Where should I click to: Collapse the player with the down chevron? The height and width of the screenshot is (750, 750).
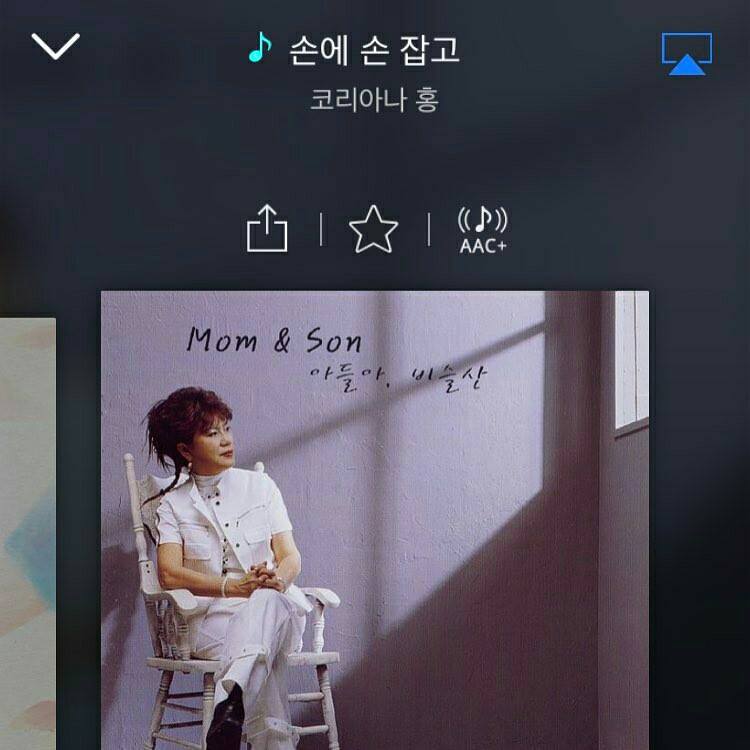click(56, 45)
